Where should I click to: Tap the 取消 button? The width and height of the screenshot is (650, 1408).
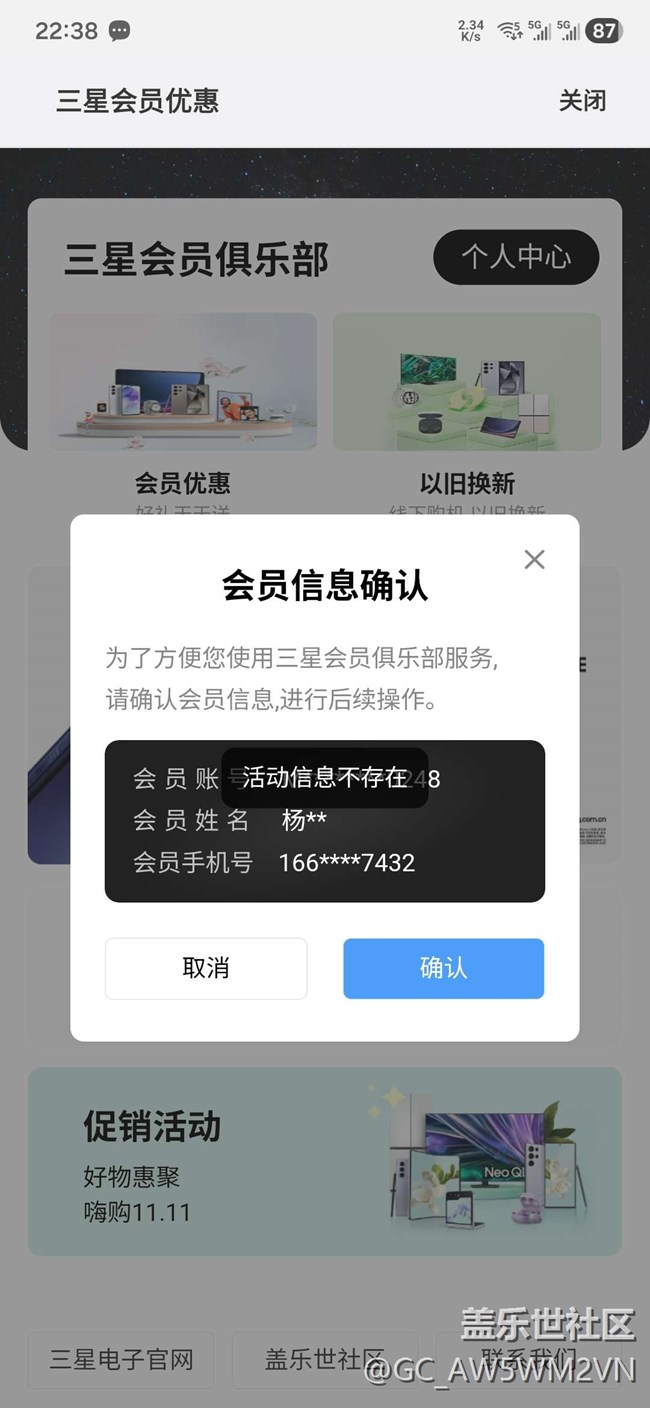pos(206,968)
